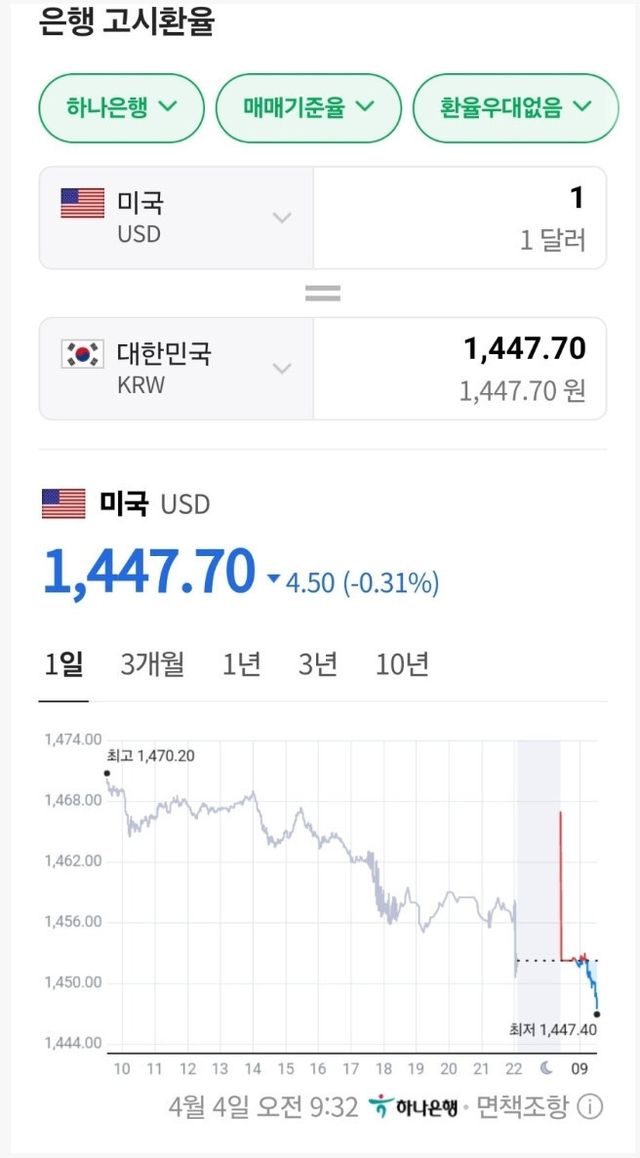Screen dimensions: 640x1158
Task: Open the 환율우대없음 preferential rate dropdown
Action: click(x=515, y=108)
